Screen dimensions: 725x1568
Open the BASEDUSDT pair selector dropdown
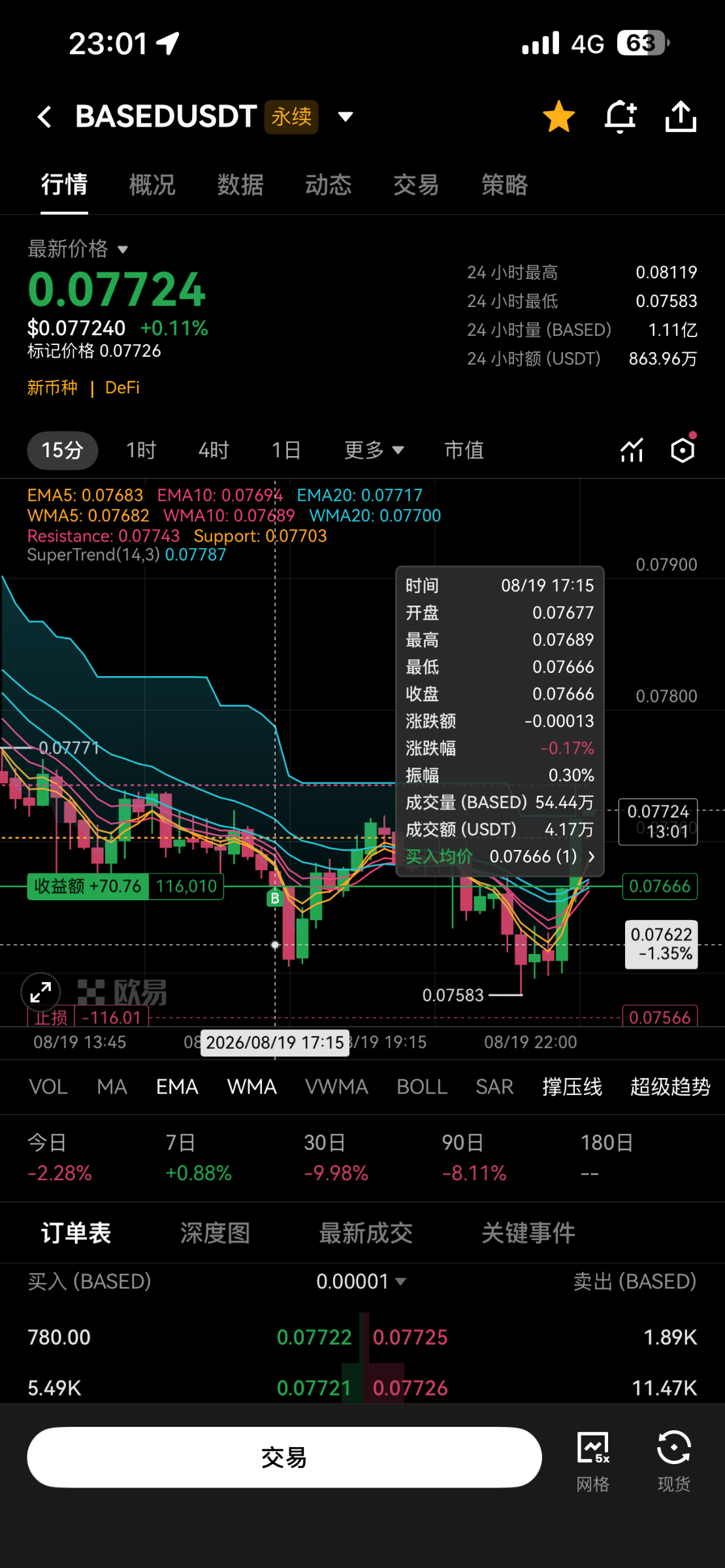click(x=346, y=117)
